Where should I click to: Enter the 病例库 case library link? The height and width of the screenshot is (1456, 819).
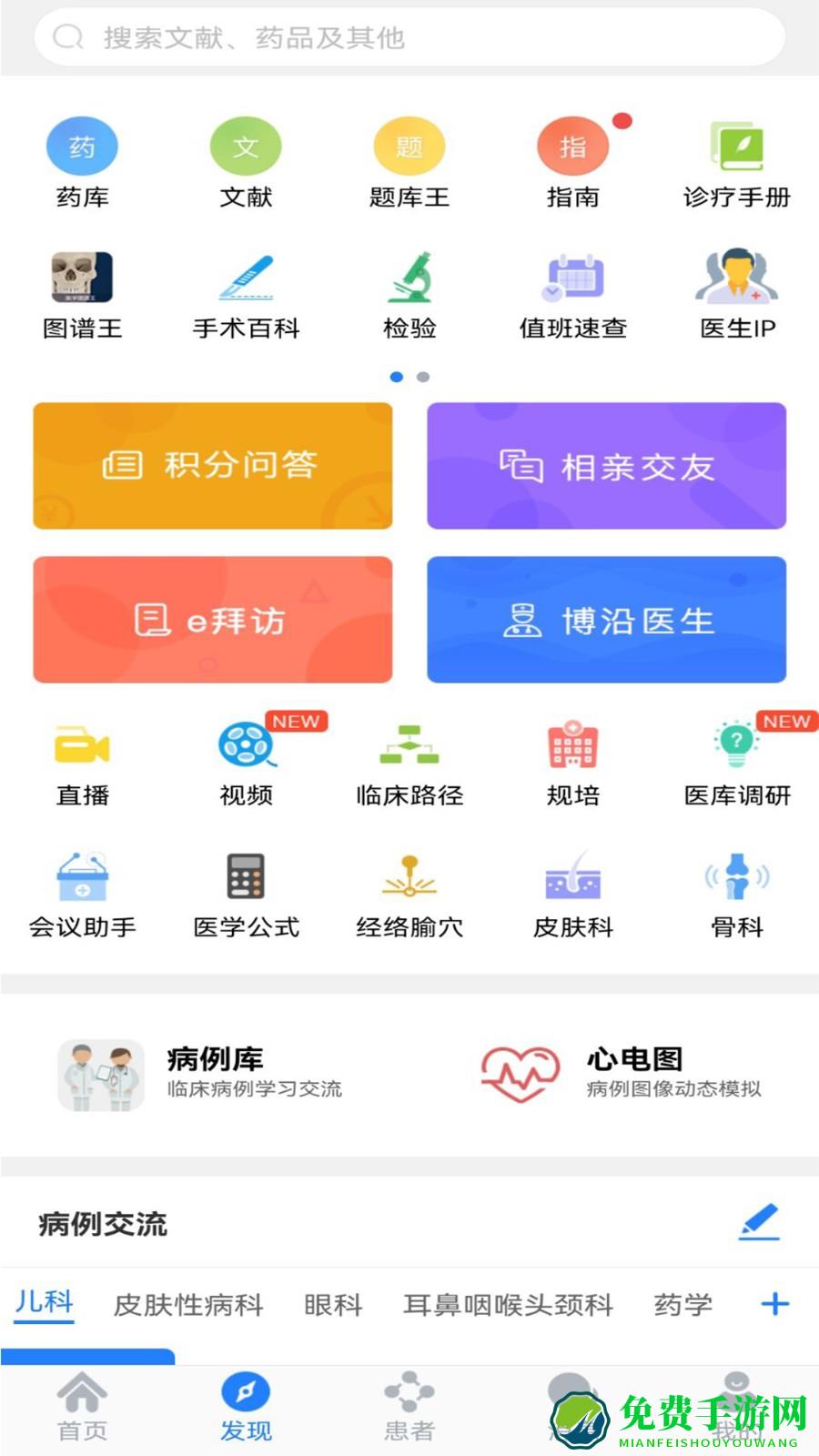209,1074
